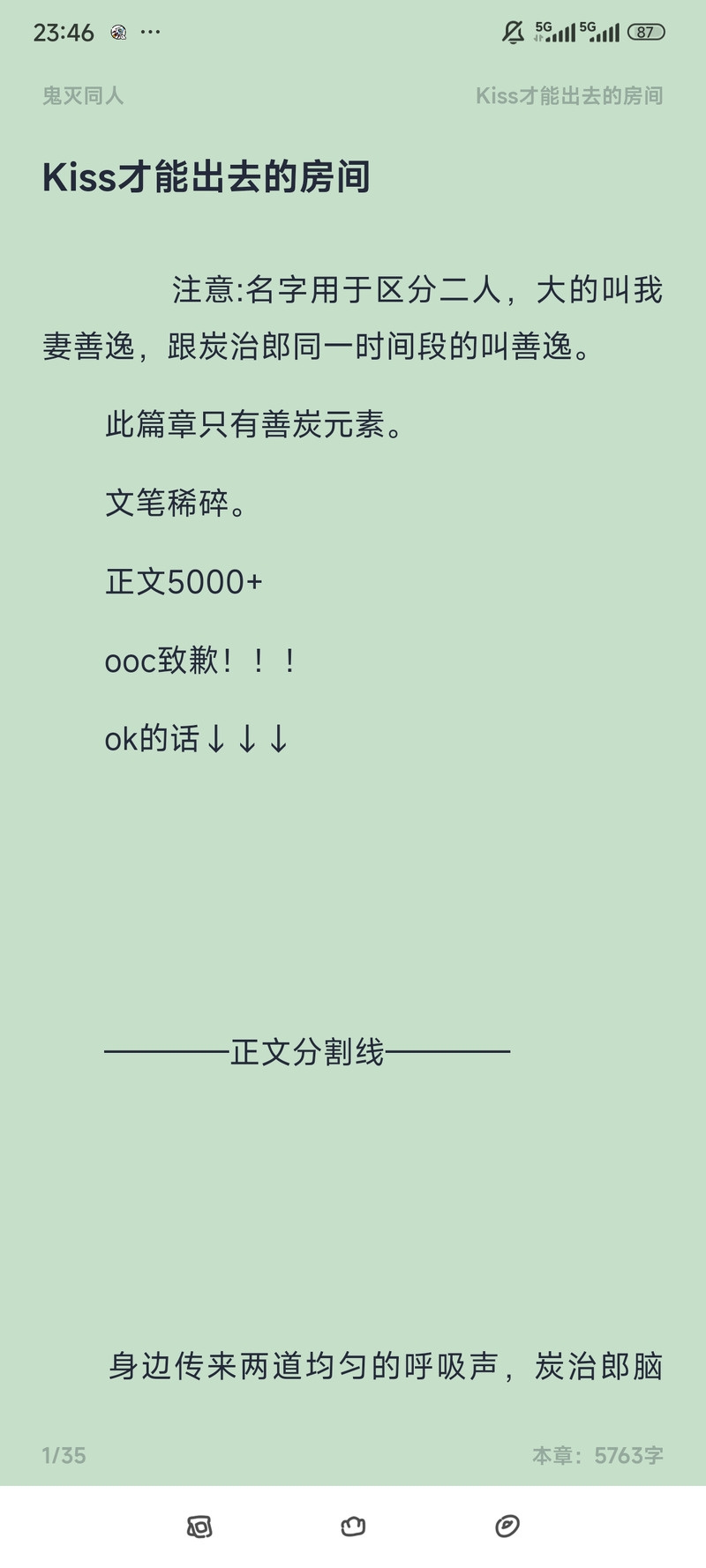The image size is (706, 1568).
Task: Open recent apps from the navigation bar
Action: tap(199, 1526)
